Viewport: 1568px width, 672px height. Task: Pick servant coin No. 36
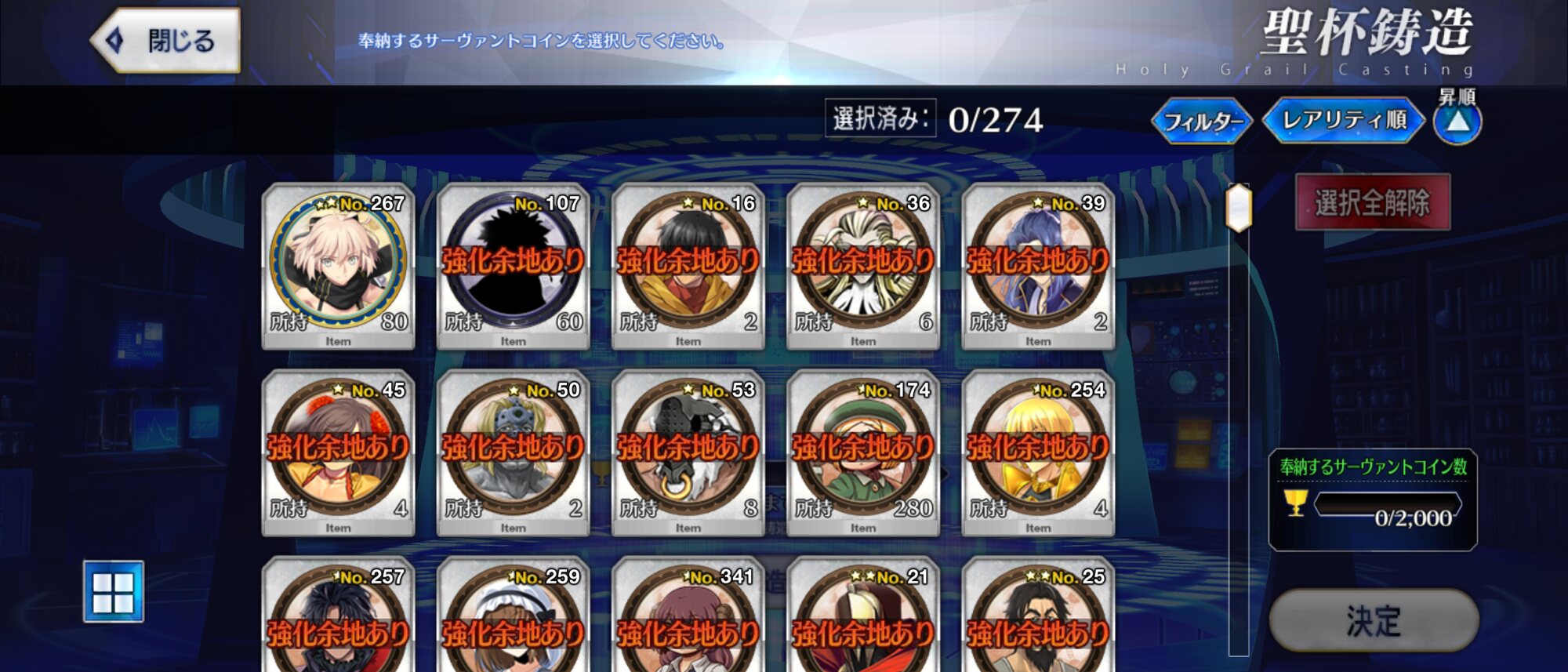click(862, 266)
